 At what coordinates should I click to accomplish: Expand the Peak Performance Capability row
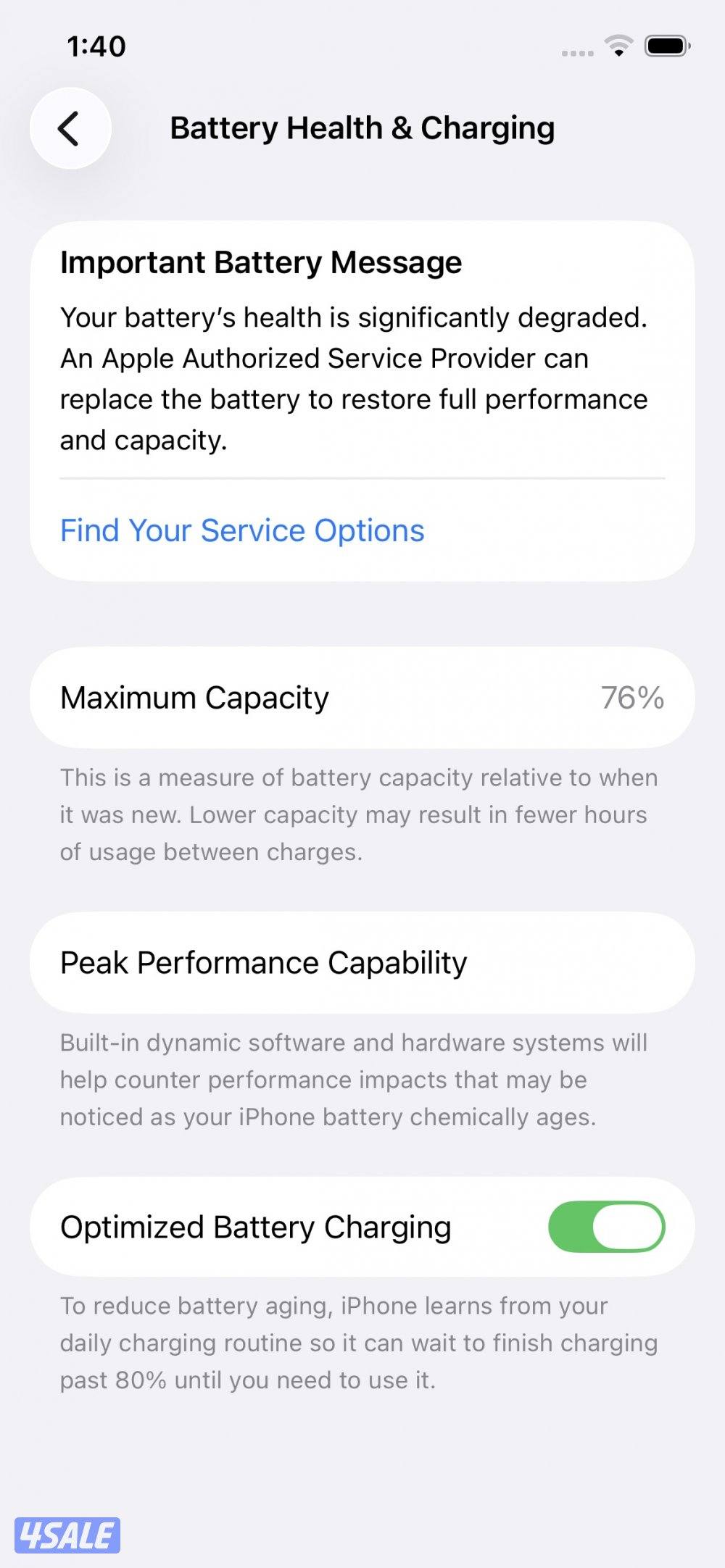[362, 962]
